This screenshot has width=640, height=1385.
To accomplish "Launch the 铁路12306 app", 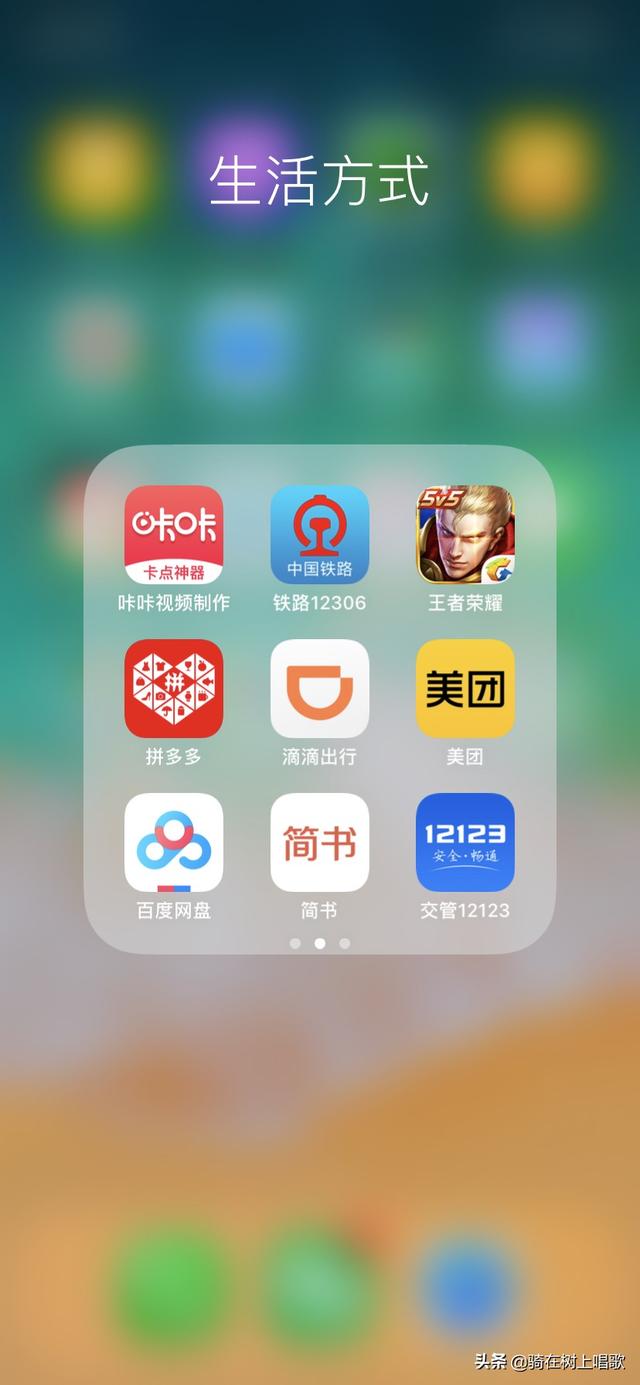I will click(x=320, y=535).
